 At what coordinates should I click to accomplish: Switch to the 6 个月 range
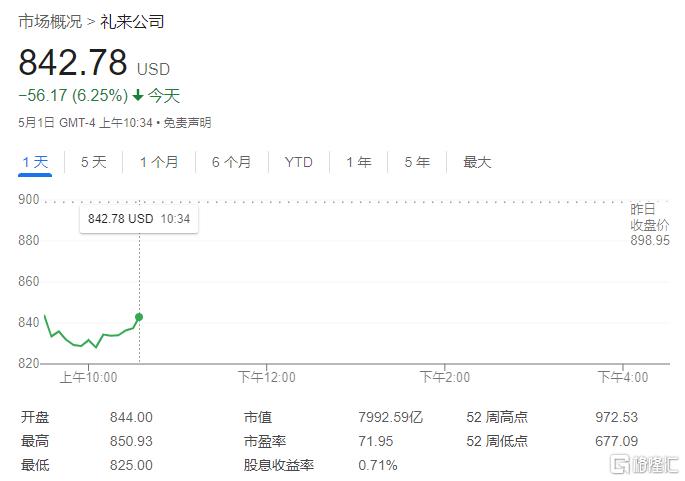(x=231, y=162)
